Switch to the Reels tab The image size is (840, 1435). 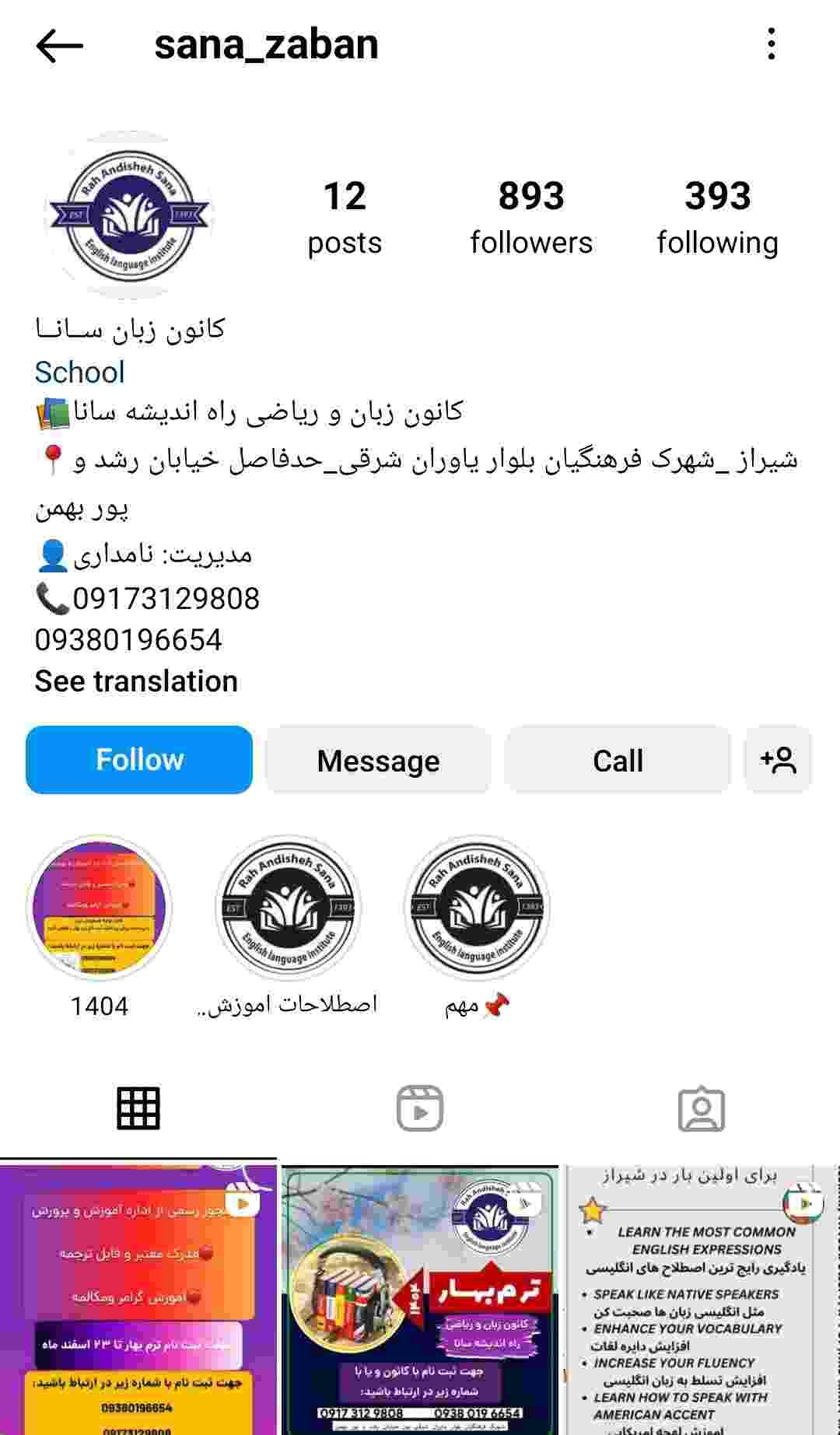[x=420, y=1108]
